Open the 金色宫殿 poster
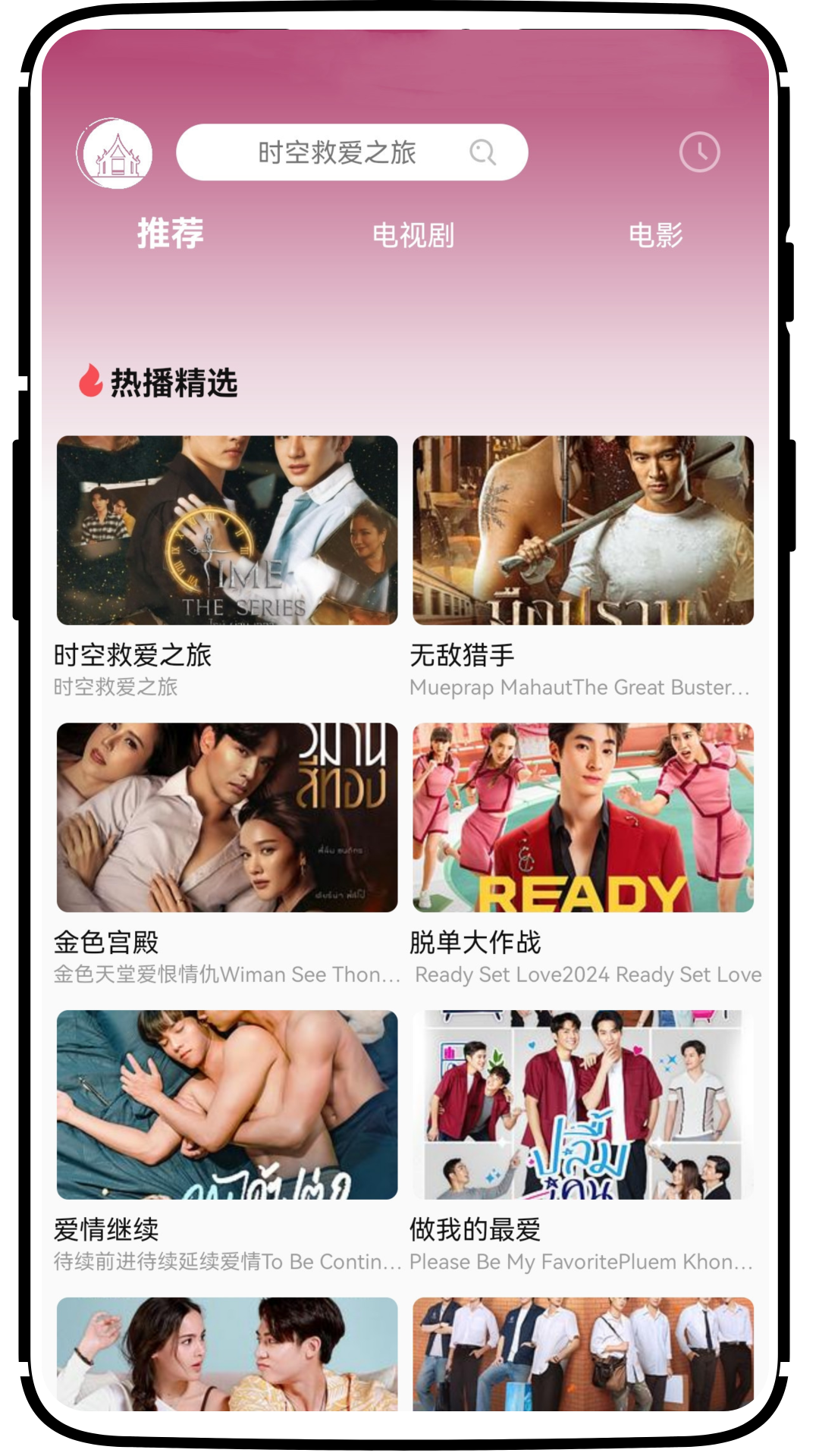 point(227,819)
